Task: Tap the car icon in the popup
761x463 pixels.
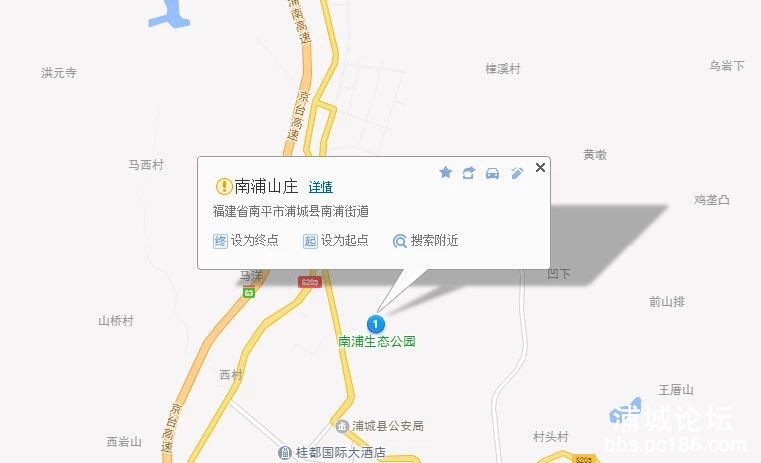Action: (x=492, y=173)
